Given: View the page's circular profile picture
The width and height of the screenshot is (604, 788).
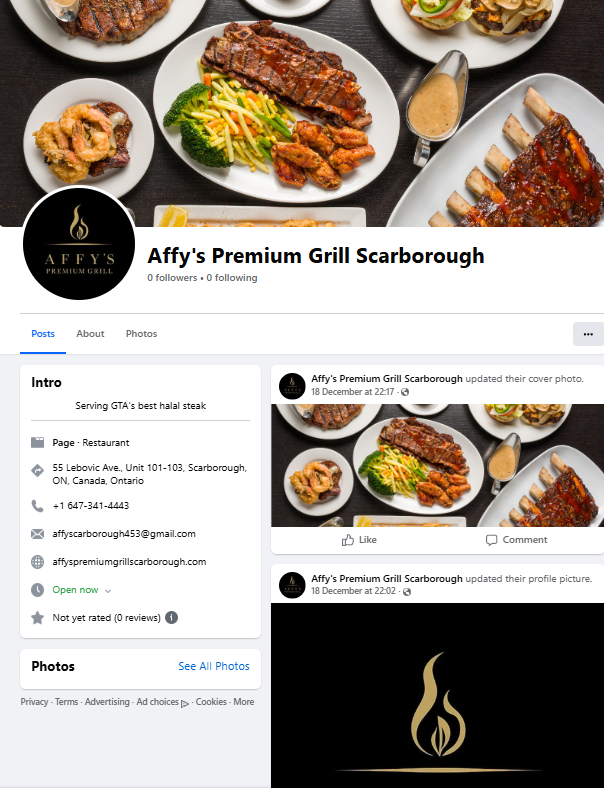Looking at the screenshot, I should point(78,243).
